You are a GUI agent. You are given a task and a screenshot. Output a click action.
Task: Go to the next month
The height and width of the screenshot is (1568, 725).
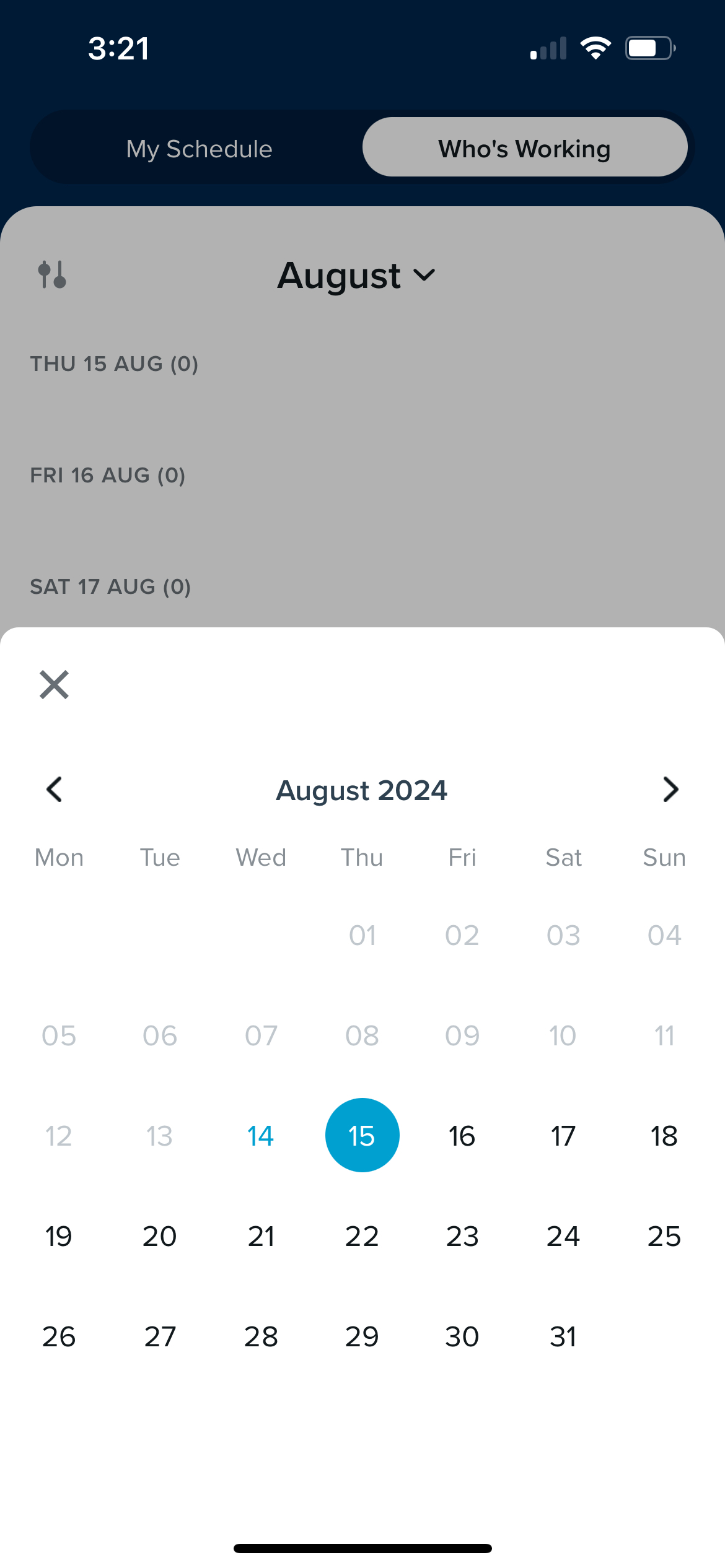coord(670,790)
